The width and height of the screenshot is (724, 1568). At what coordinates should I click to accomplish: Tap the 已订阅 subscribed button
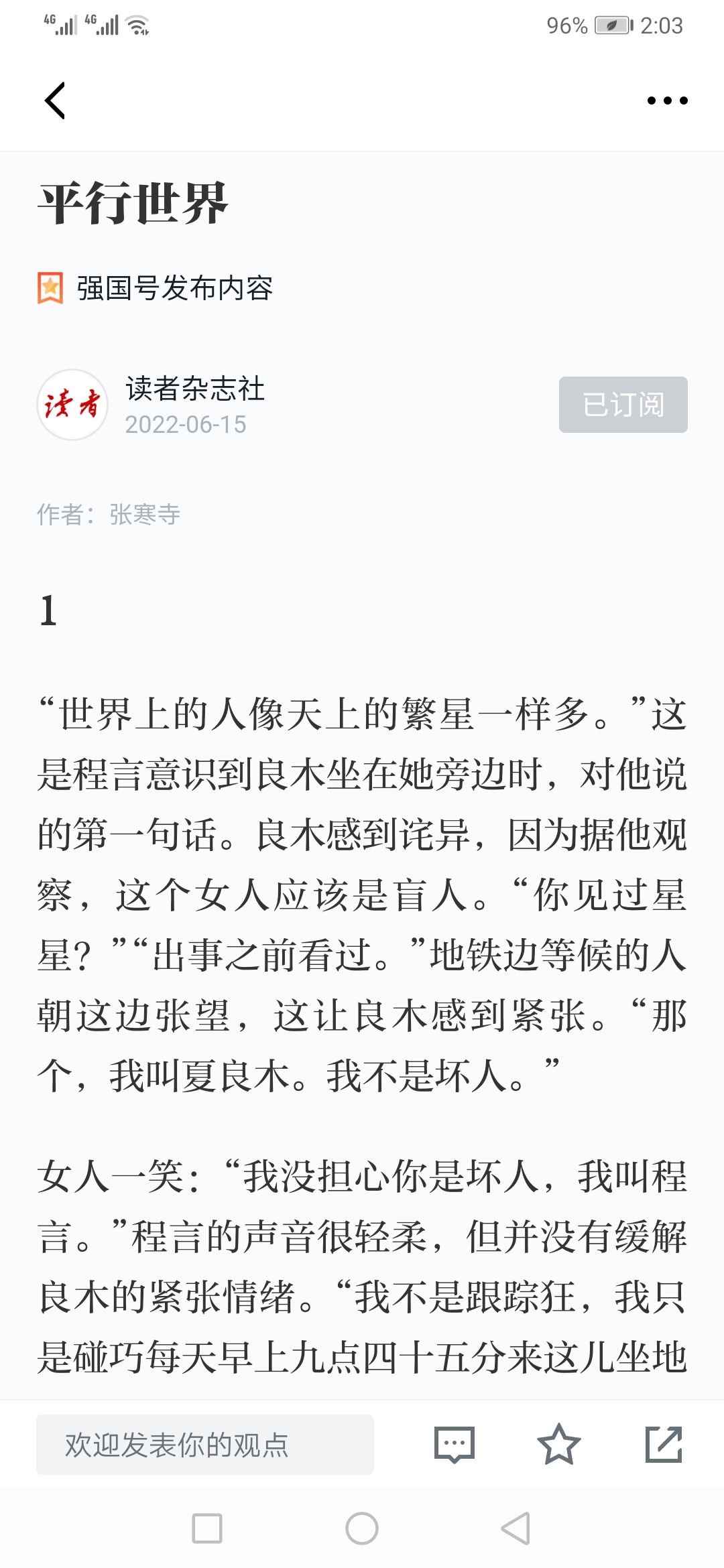click(x=623, y=405)
